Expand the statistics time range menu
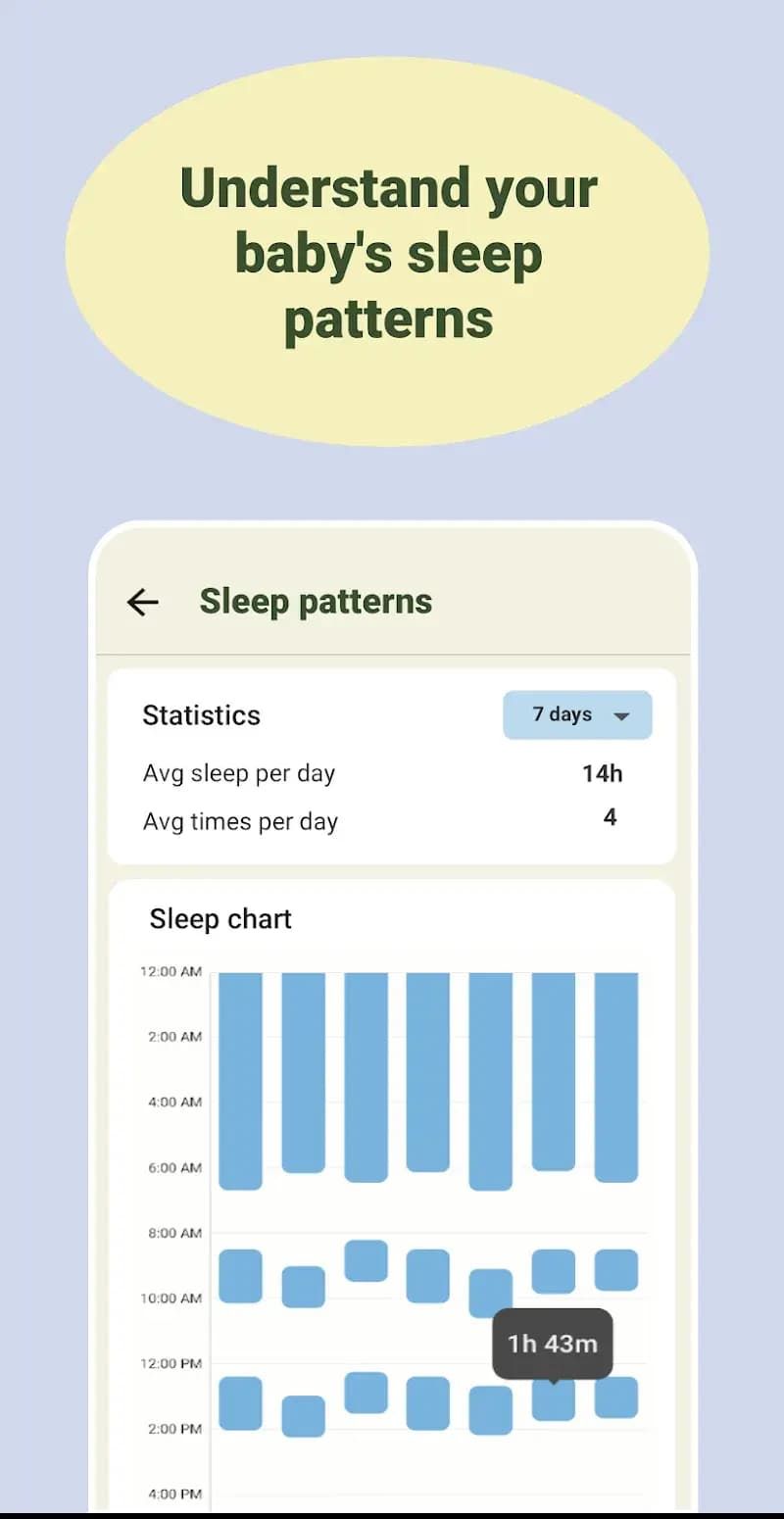The width and height of the screenshot is (784, 1519). tap(577, 714)
